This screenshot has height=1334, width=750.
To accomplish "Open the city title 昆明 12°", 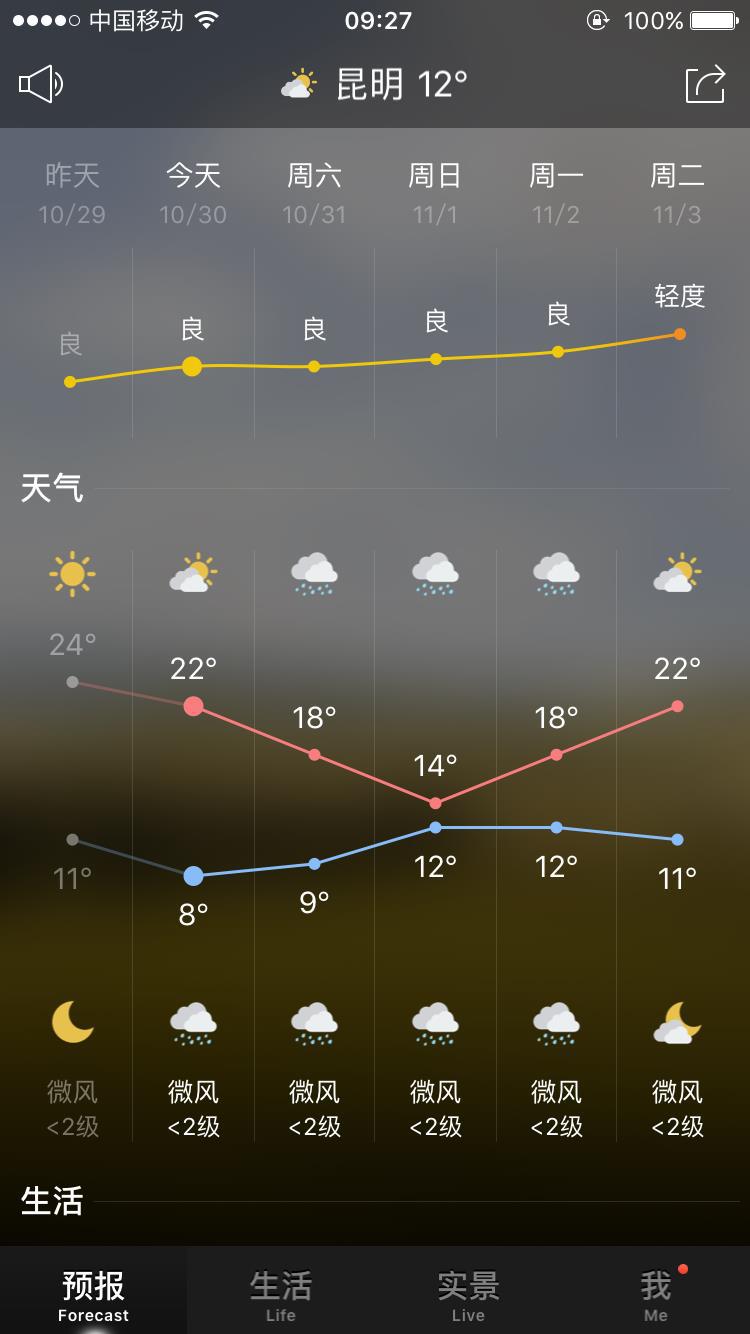I will pyautogui.click(x=375, y=84).
